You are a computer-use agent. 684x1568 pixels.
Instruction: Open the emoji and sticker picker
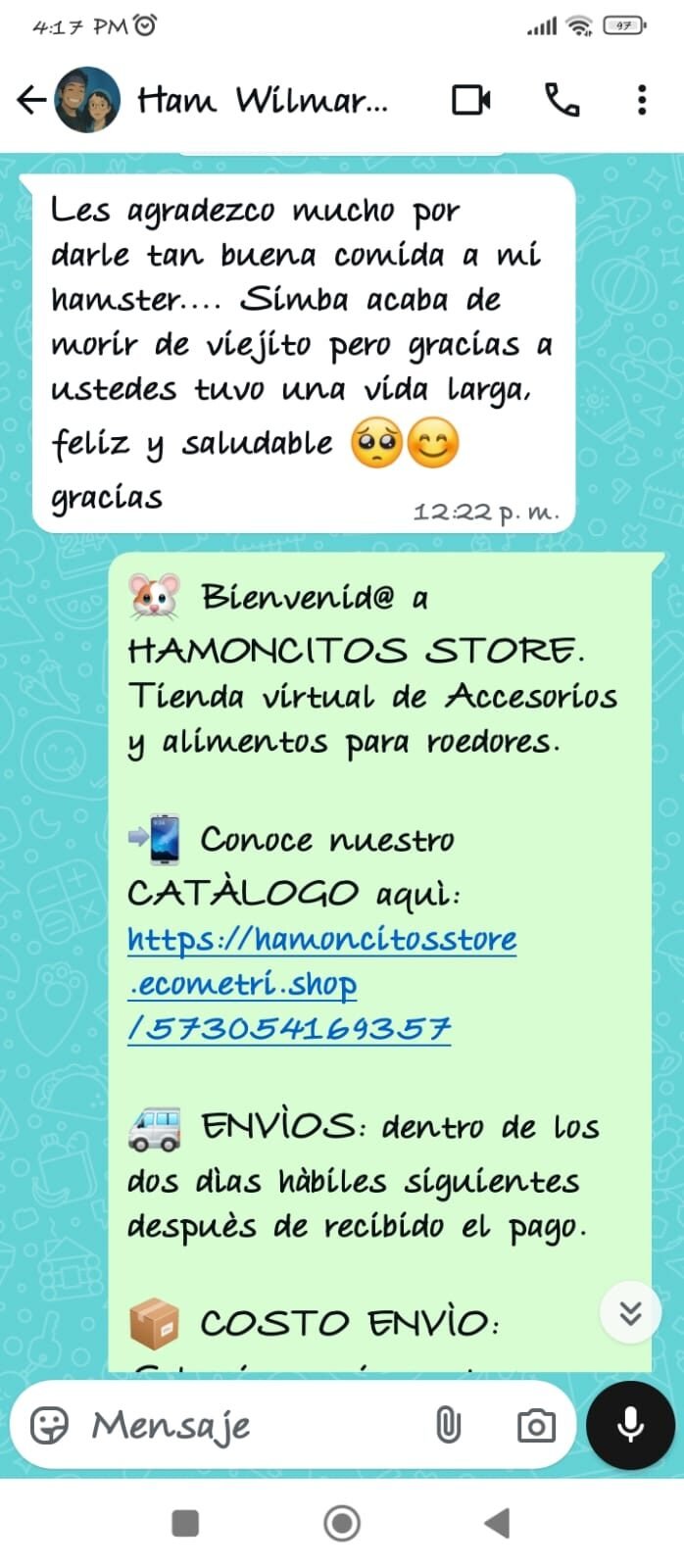tap(49, 1425)
